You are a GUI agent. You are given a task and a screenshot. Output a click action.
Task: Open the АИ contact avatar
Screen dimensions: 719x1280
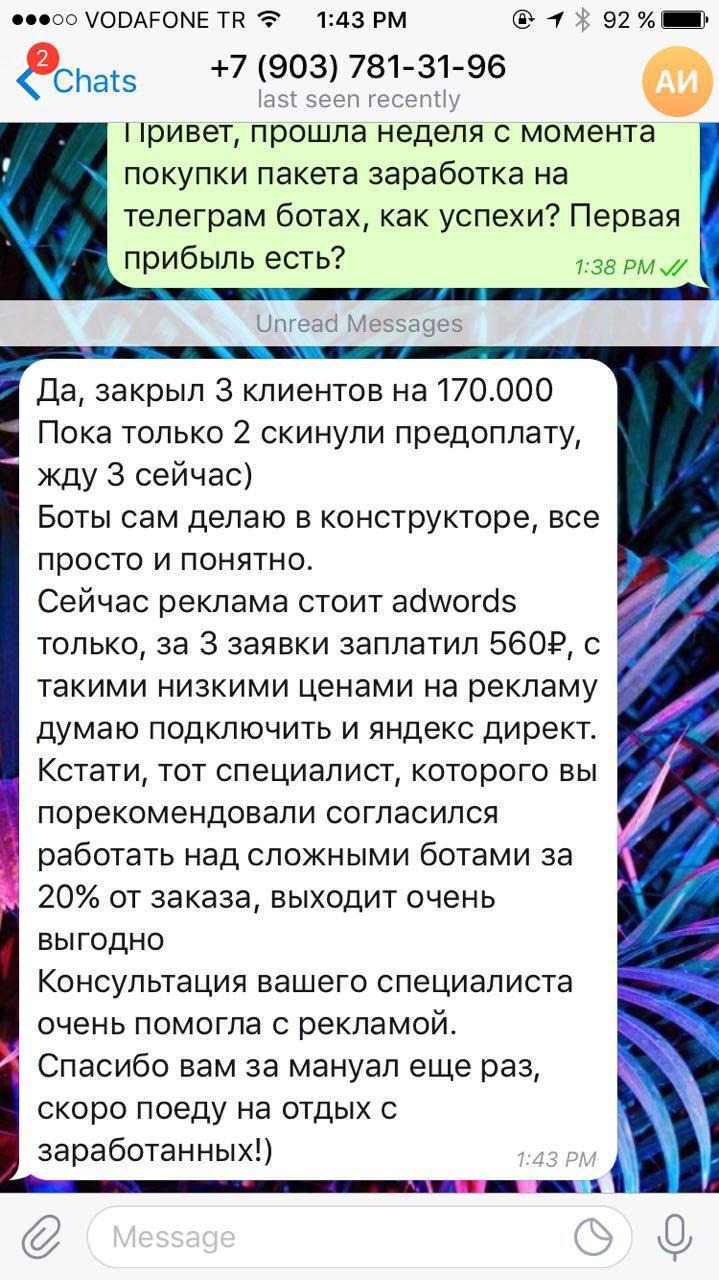click(x=677, y=82)
